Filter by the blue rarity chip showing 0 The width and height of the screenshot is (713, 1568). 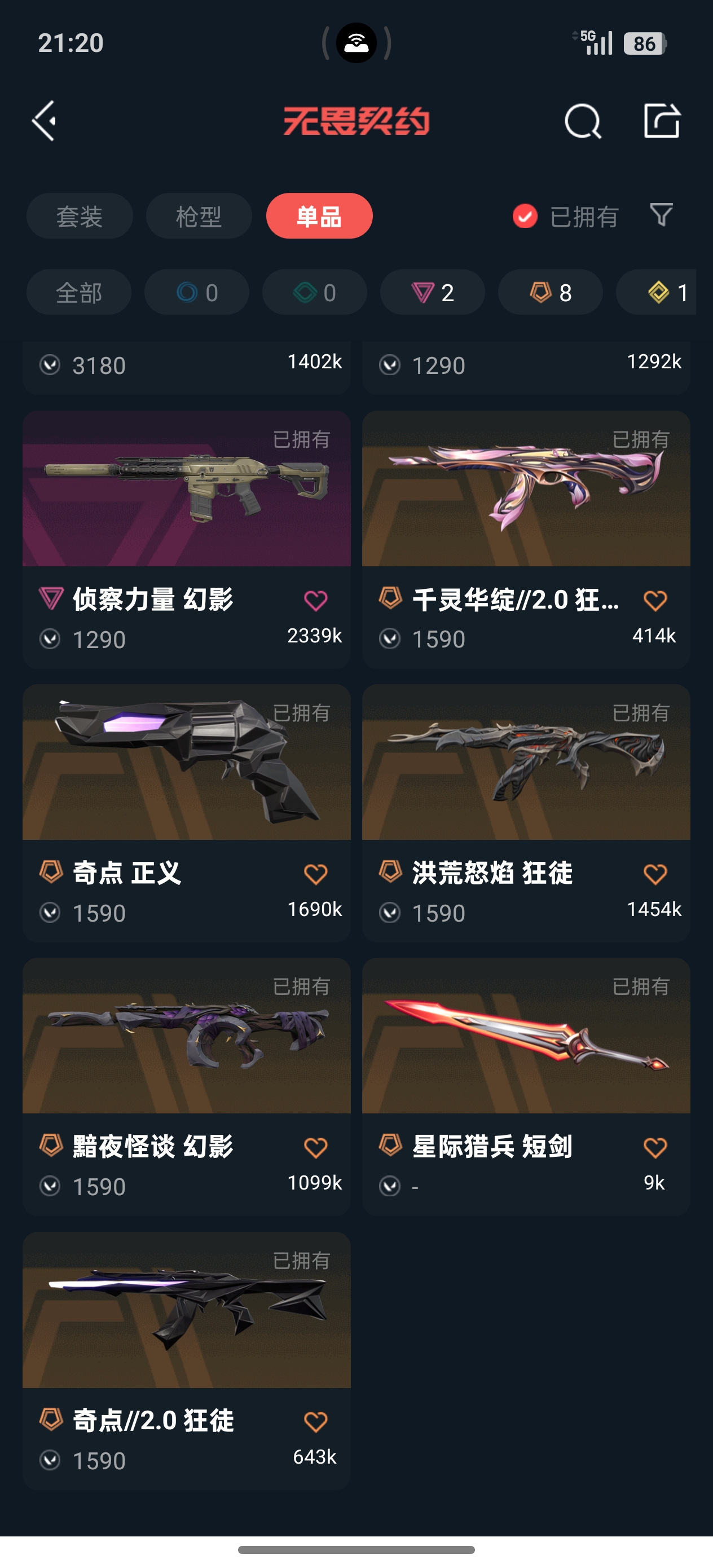click(x=196, y=293)
